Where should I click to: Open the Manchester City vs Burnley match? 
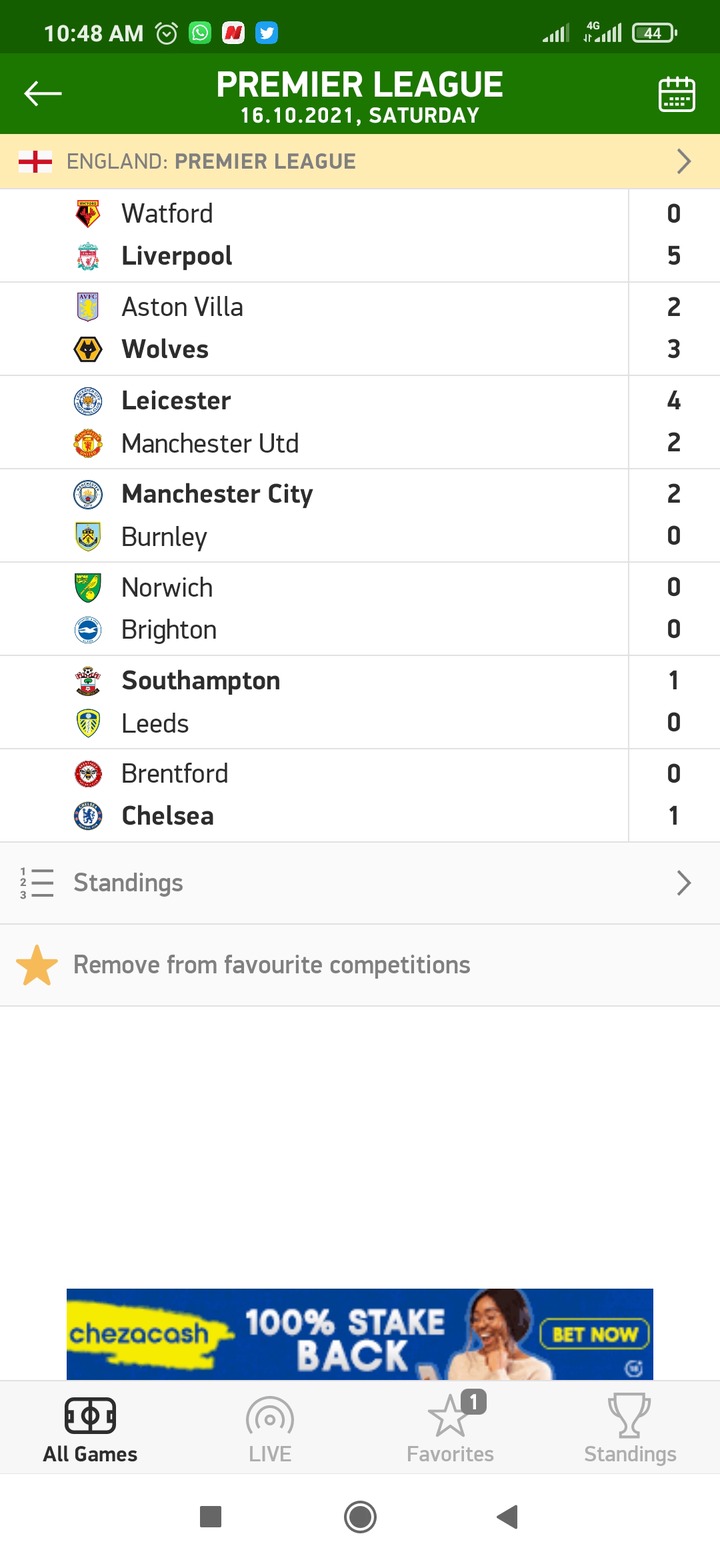point(360,515)
